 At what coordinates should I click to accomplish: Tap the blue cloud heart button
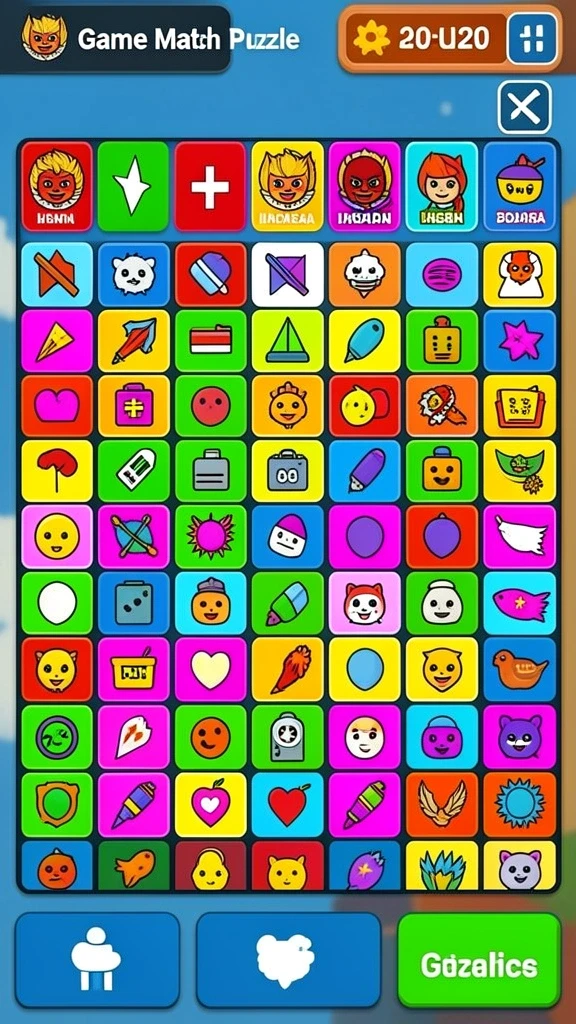point(288,960)
